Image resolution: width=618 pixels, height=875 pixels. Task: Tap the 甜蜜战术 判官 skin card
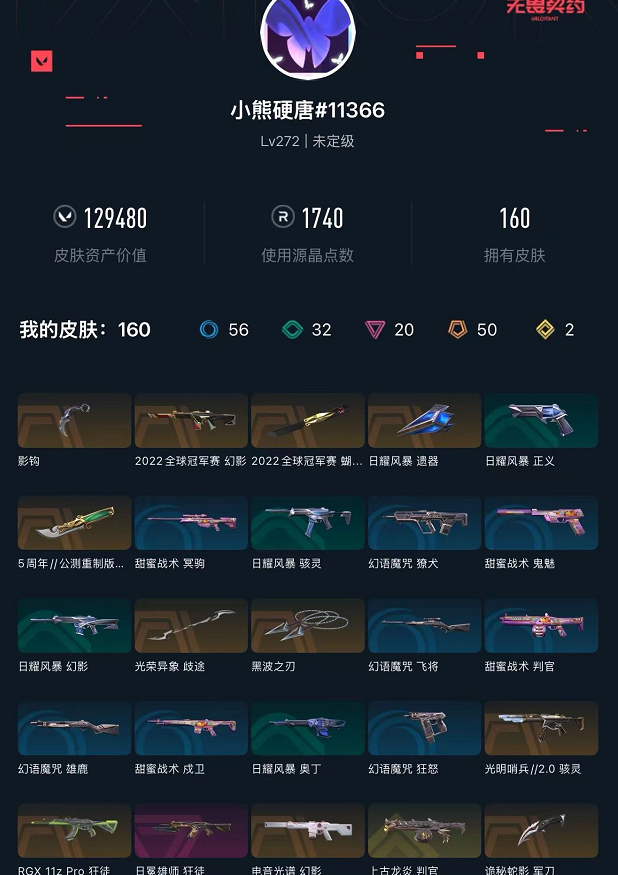[x=541, y=626]
